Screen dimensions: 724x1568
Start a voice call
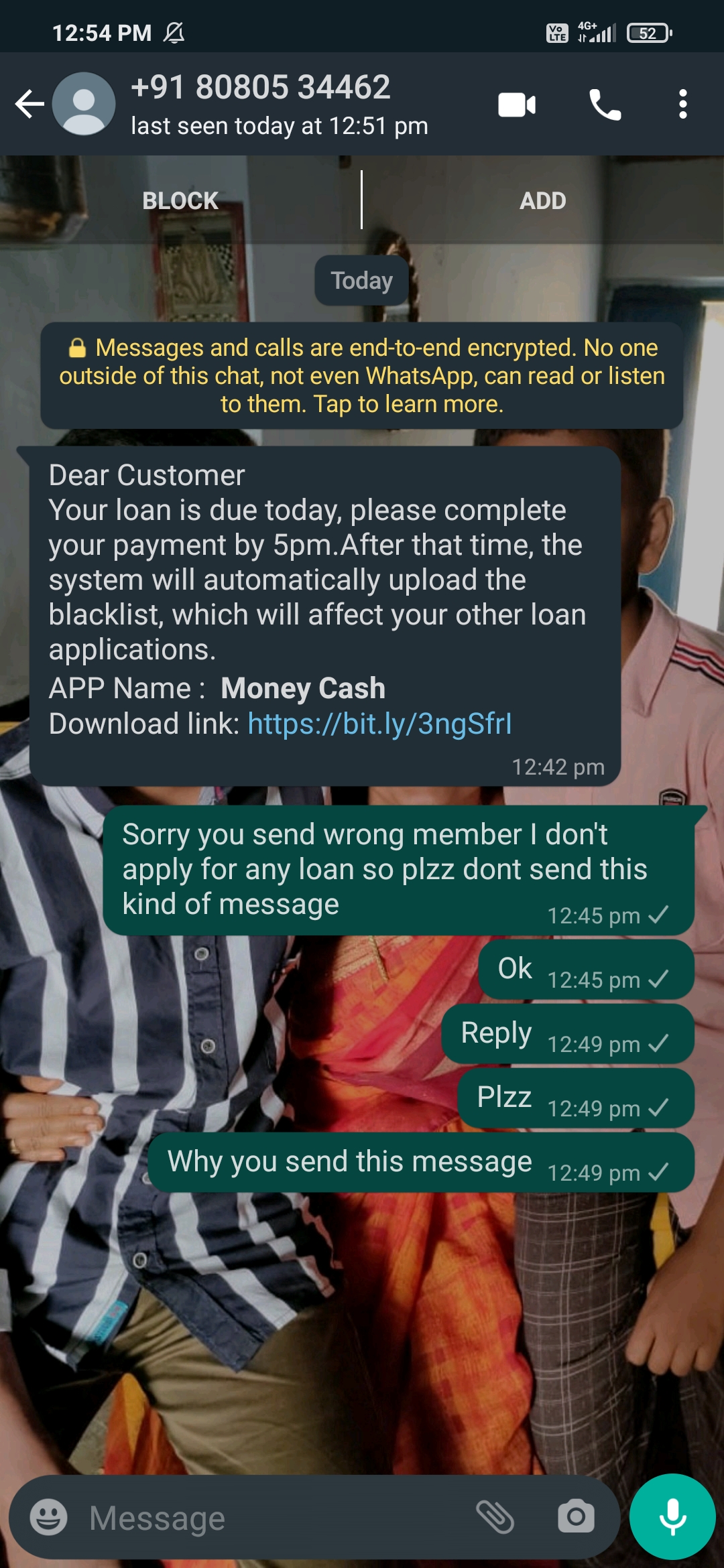coord(605,105)
